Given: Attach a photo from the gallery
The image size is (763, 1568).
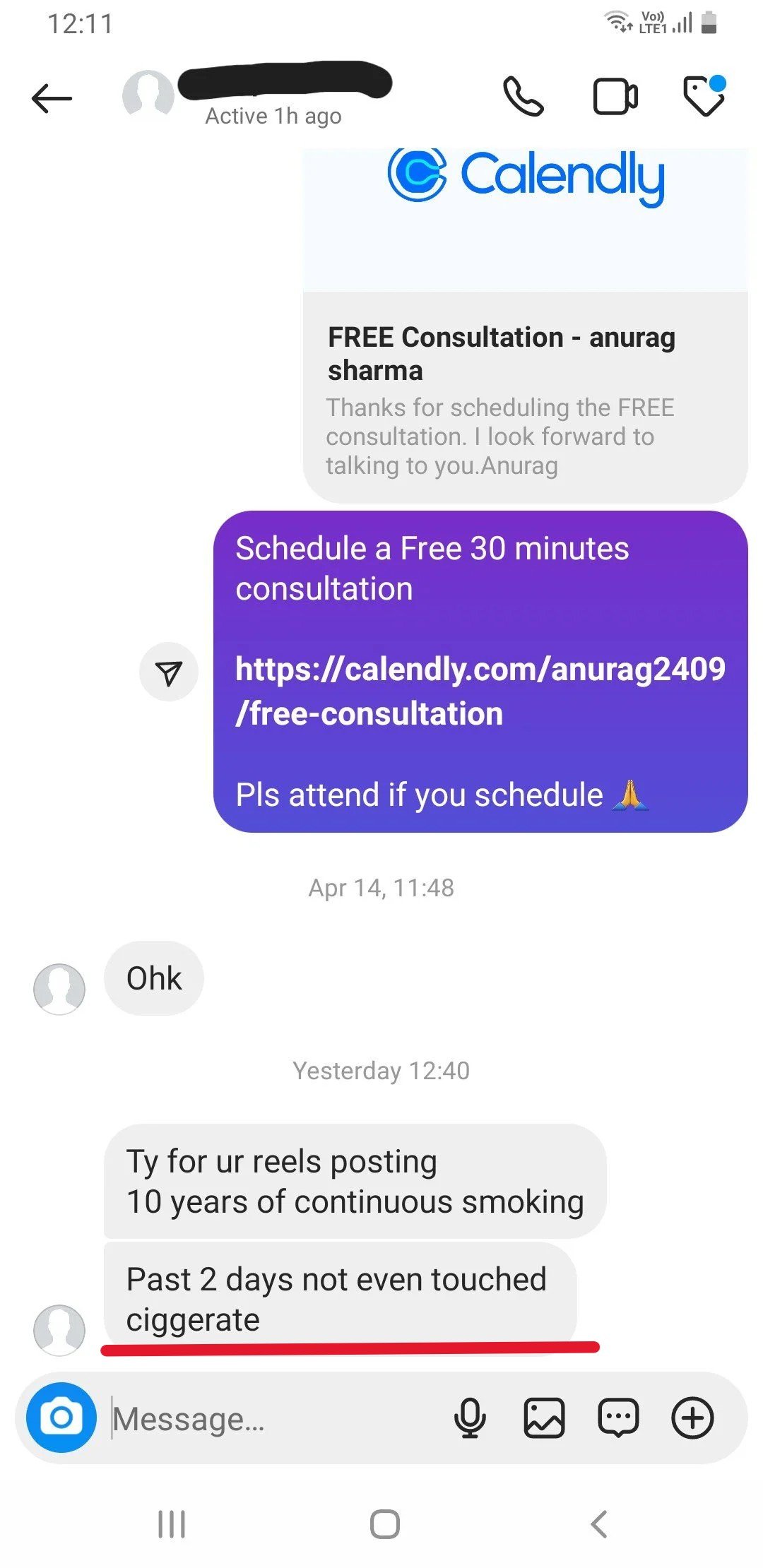Looking at the screenshot, I should [544, 1418].
